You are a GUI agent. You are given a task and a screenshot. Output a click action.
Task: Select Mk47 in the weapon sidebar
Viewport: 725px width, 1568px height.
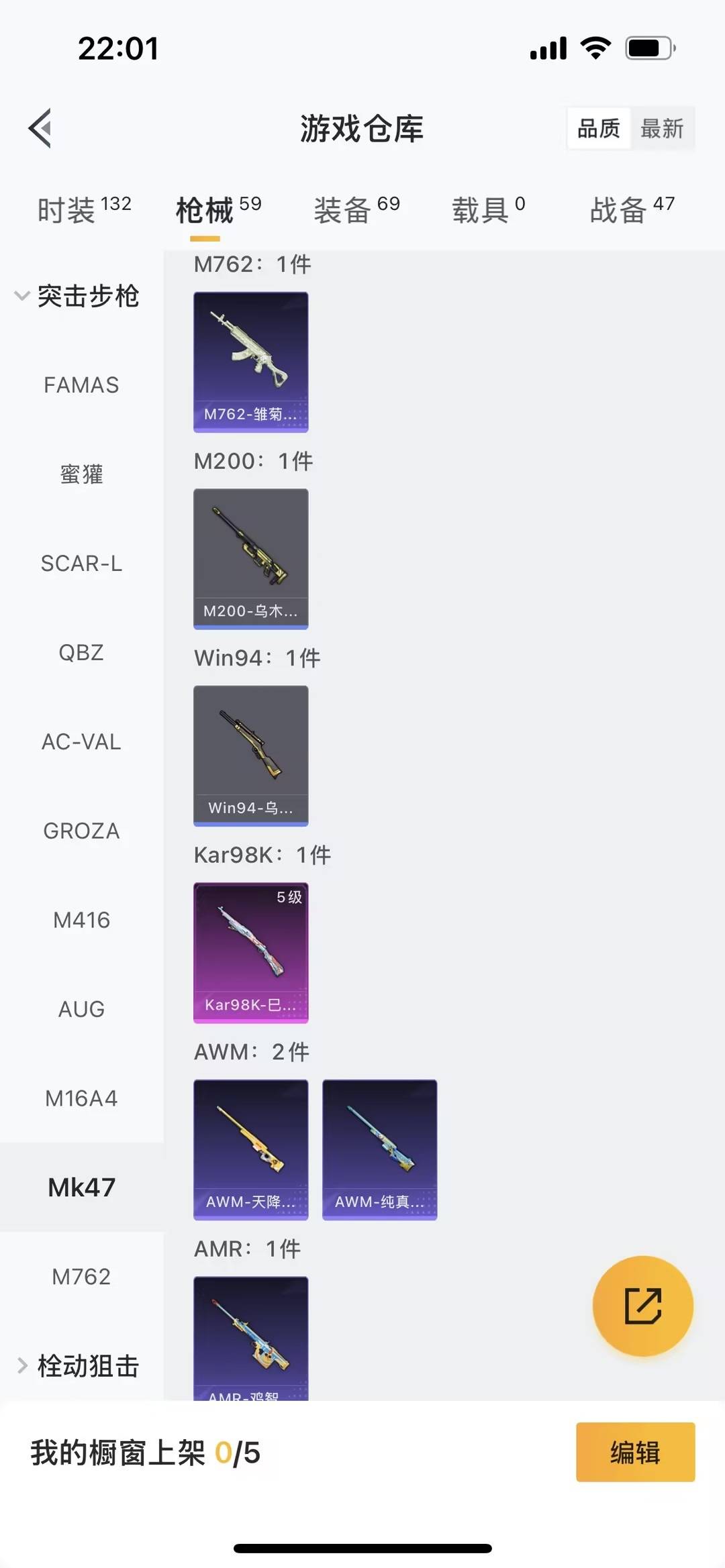click(81, 1186)
